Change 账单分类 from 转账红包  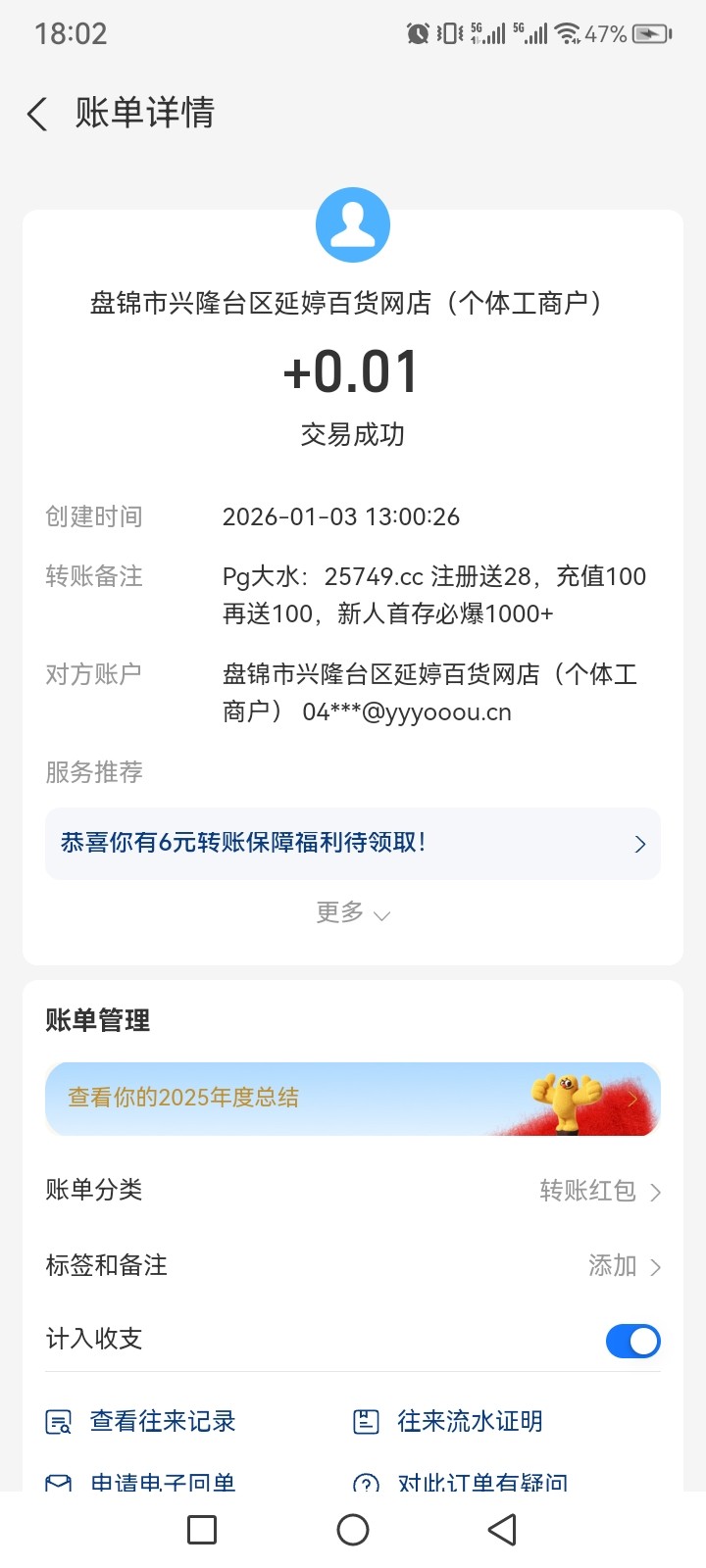coord(598,1191)
